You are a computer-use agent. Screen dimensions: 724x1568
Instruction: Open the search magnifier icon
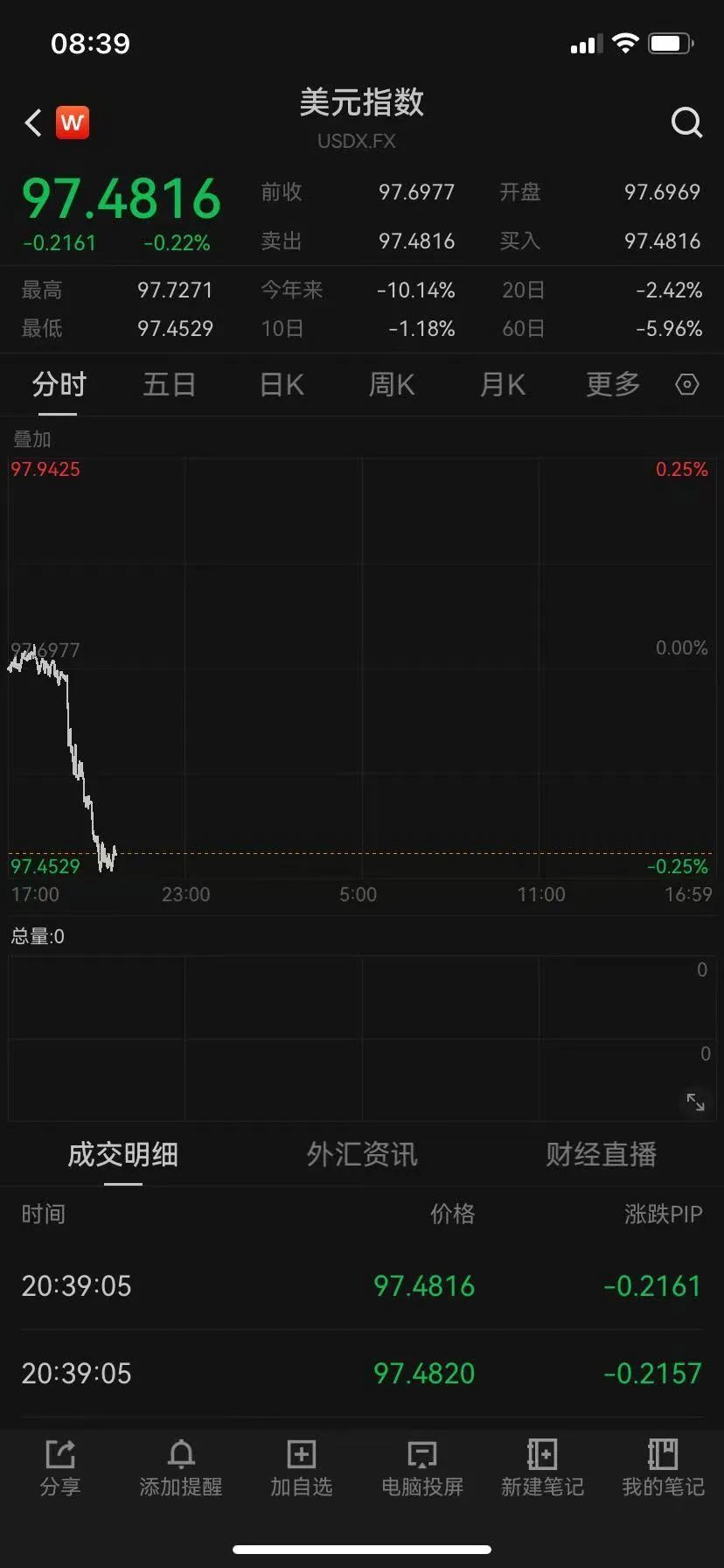pyautogui.click(x=687, y=122)
